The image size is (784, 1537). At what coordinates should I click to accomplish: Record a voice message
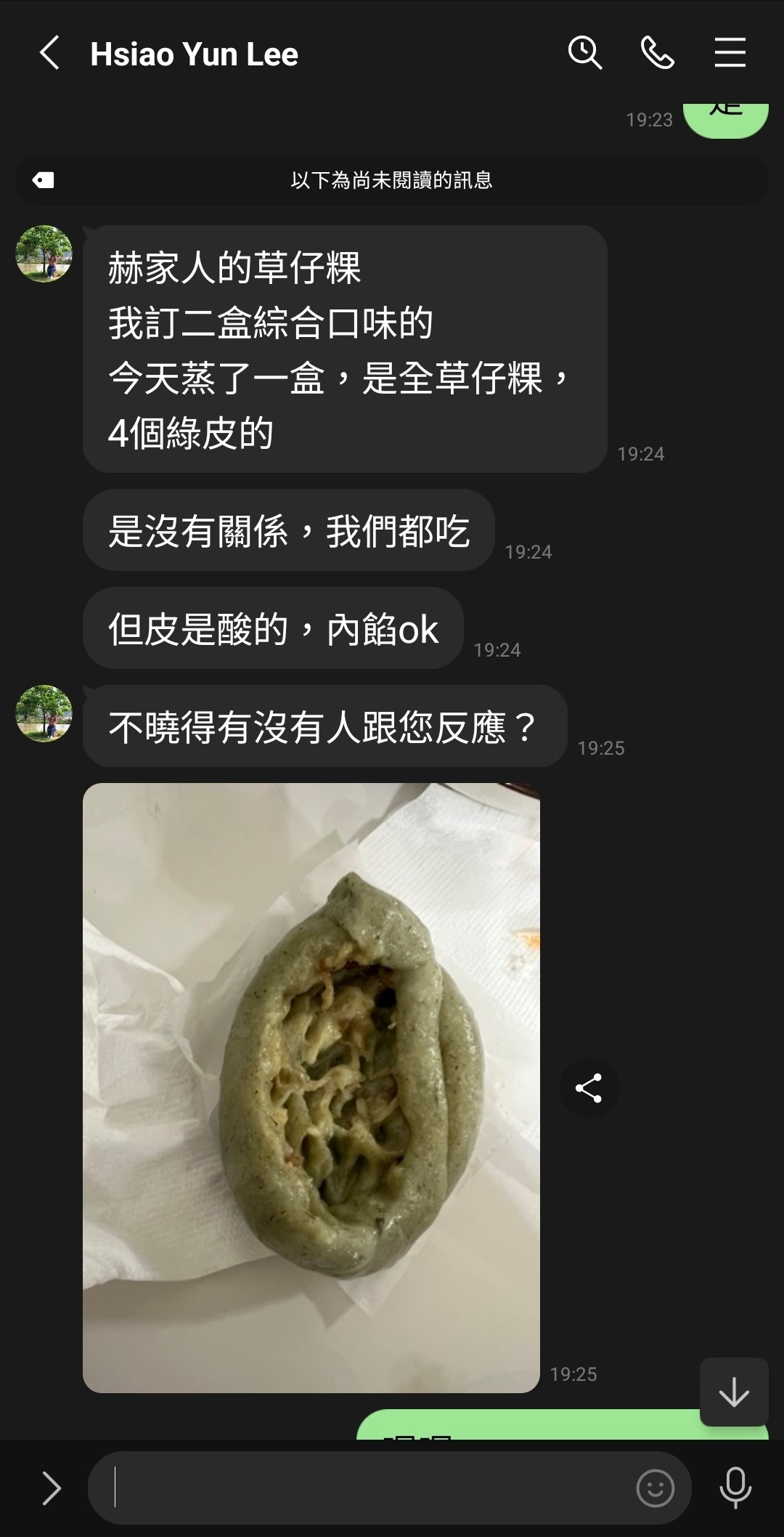(x=735, y=1488)
